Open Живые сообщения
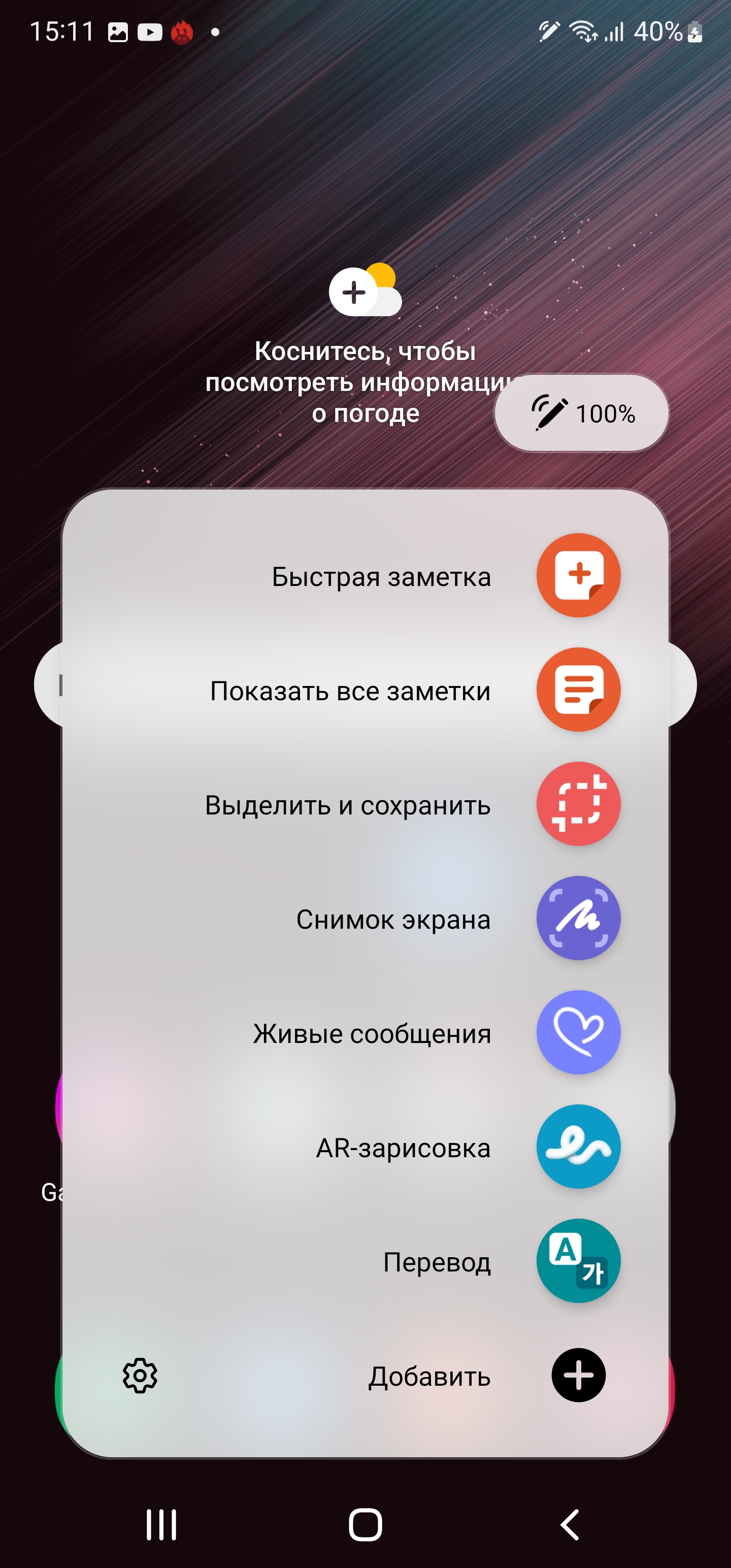731x1568 pixels. (x=578, y=1032)
